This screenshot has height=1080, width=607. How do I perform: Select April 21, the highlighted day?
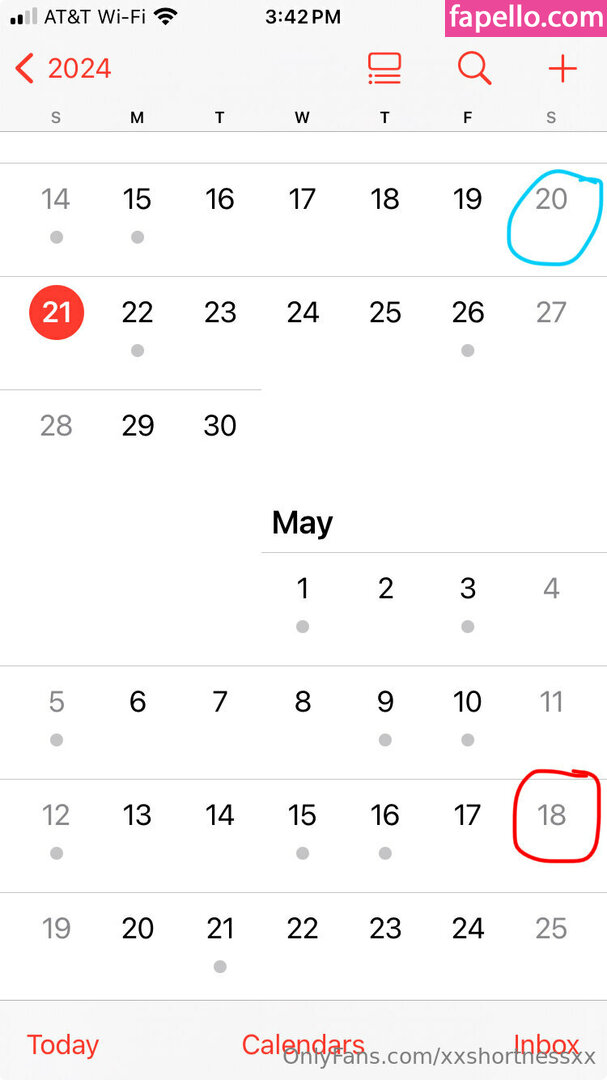point(56,313)
